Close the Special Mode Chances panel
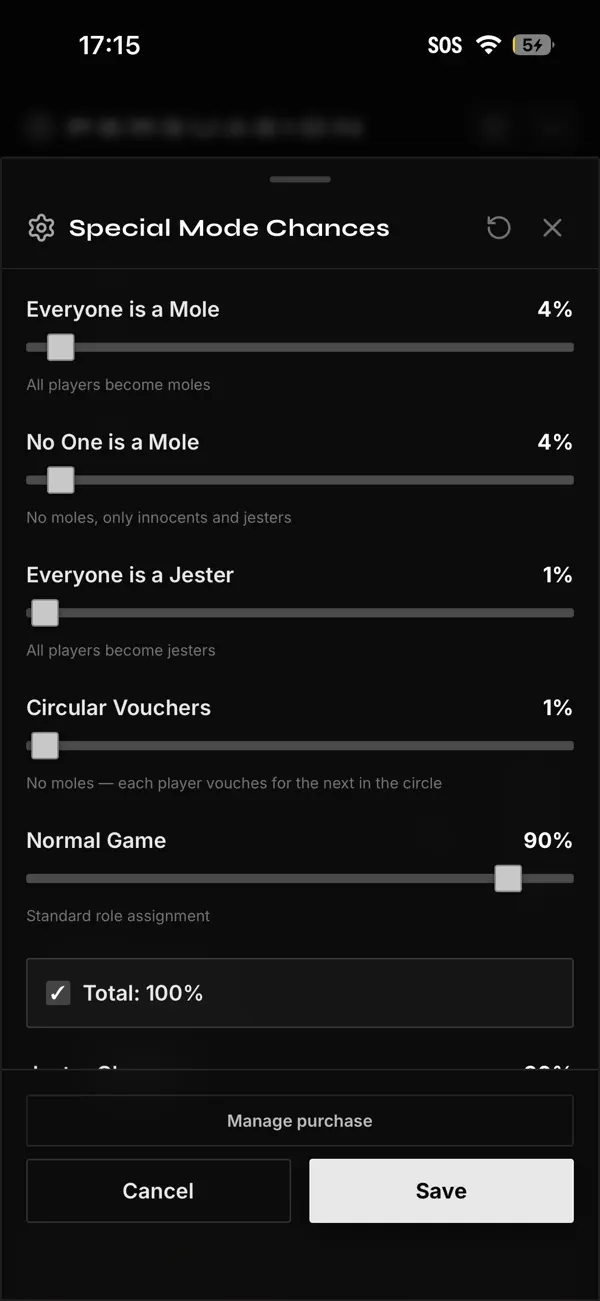 [552, 228]
